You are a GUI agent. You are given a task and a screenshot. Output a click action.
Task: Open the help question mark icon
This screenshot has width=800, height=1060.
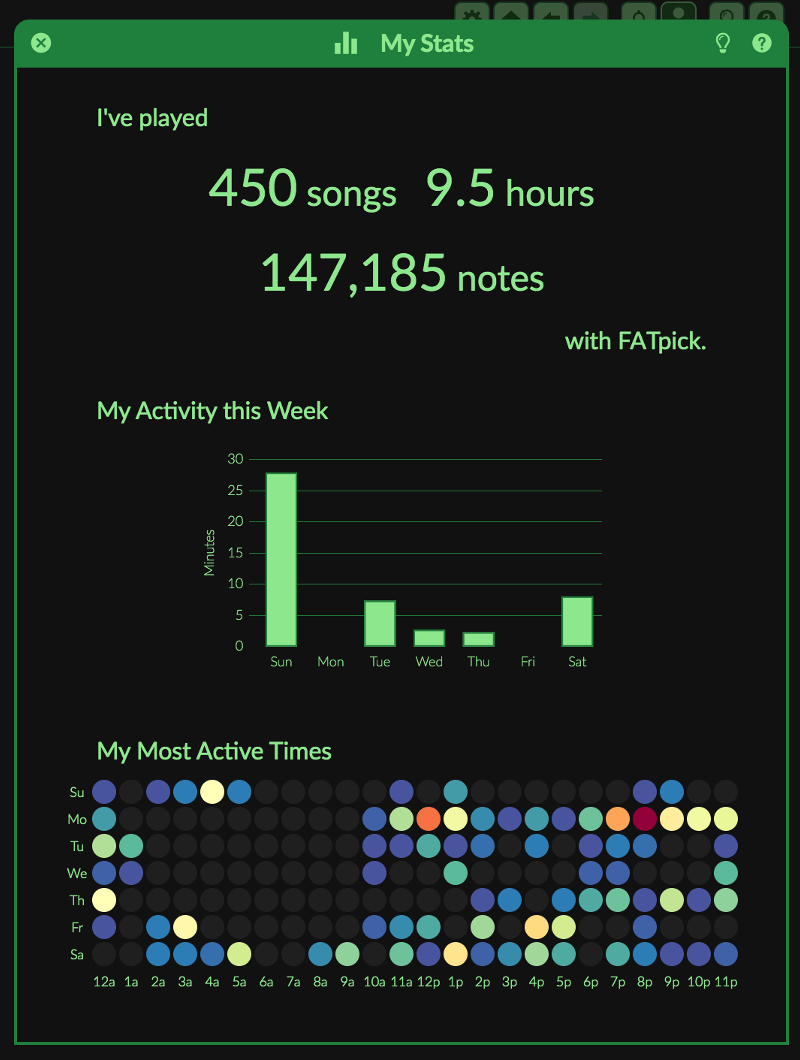click(762, 43)
